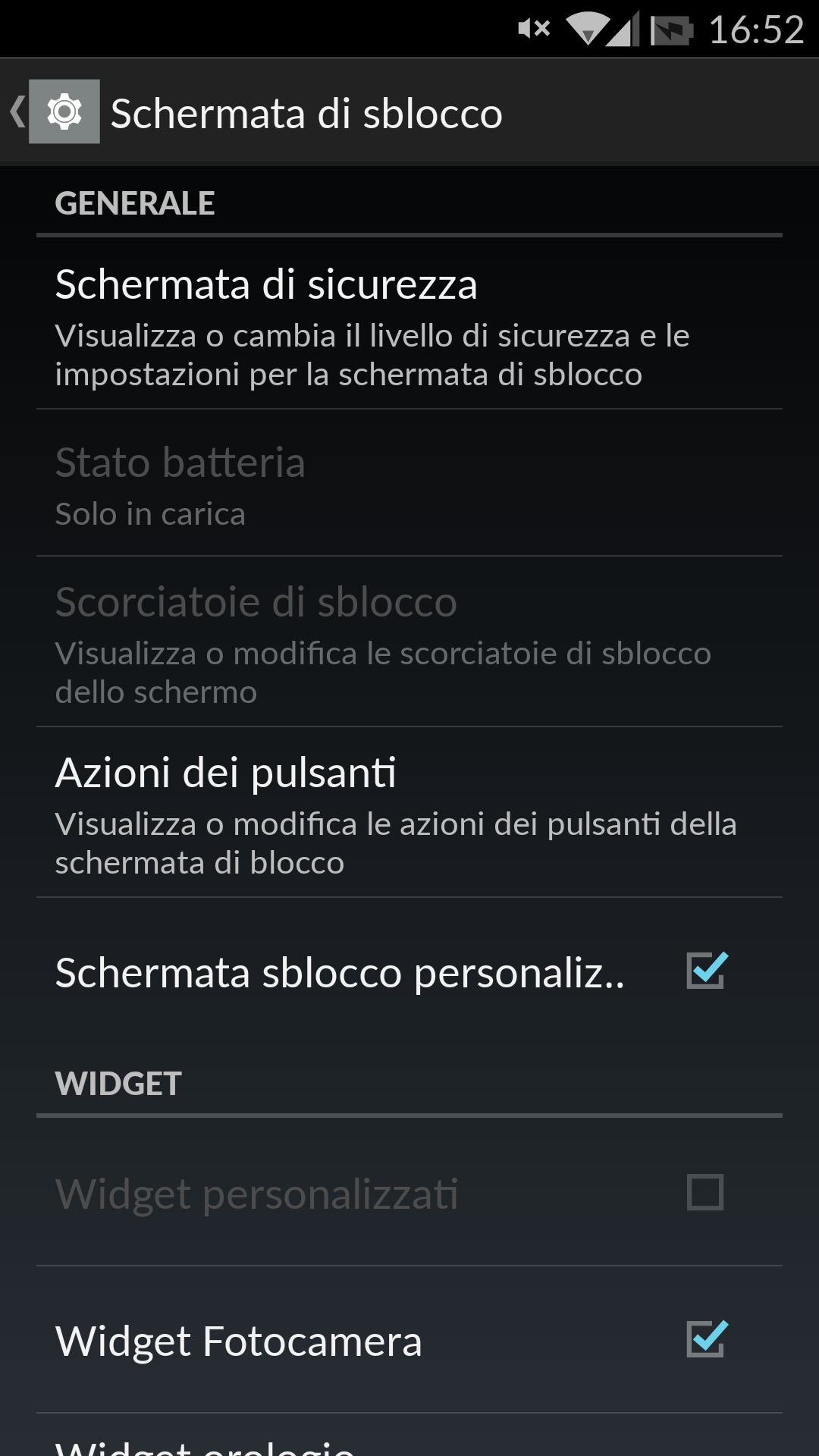Open Schermata di sicurezza settings

[409, 324]
